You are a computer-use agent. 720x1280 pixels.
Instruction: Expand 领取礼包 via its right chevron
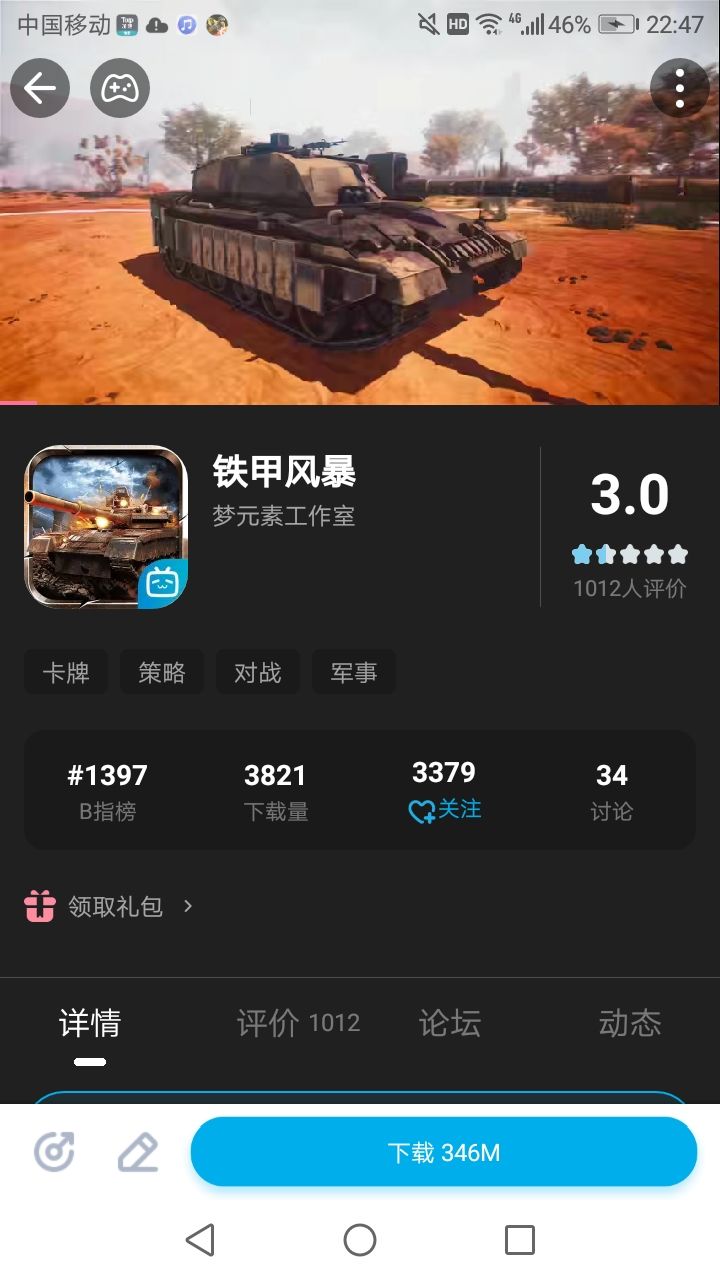[188, 906]
